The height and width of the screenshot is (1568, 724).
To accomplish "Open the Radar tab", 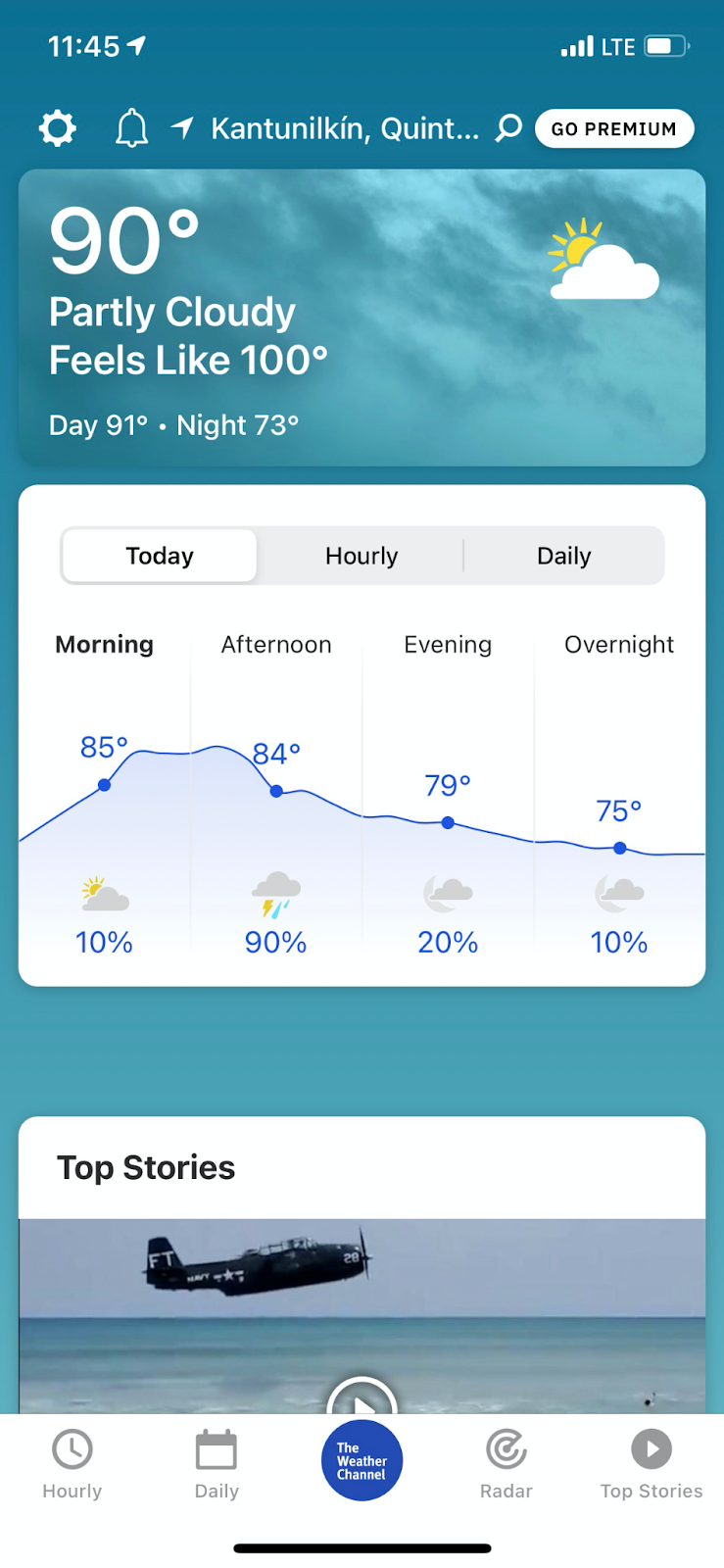I will (507, 1464).
